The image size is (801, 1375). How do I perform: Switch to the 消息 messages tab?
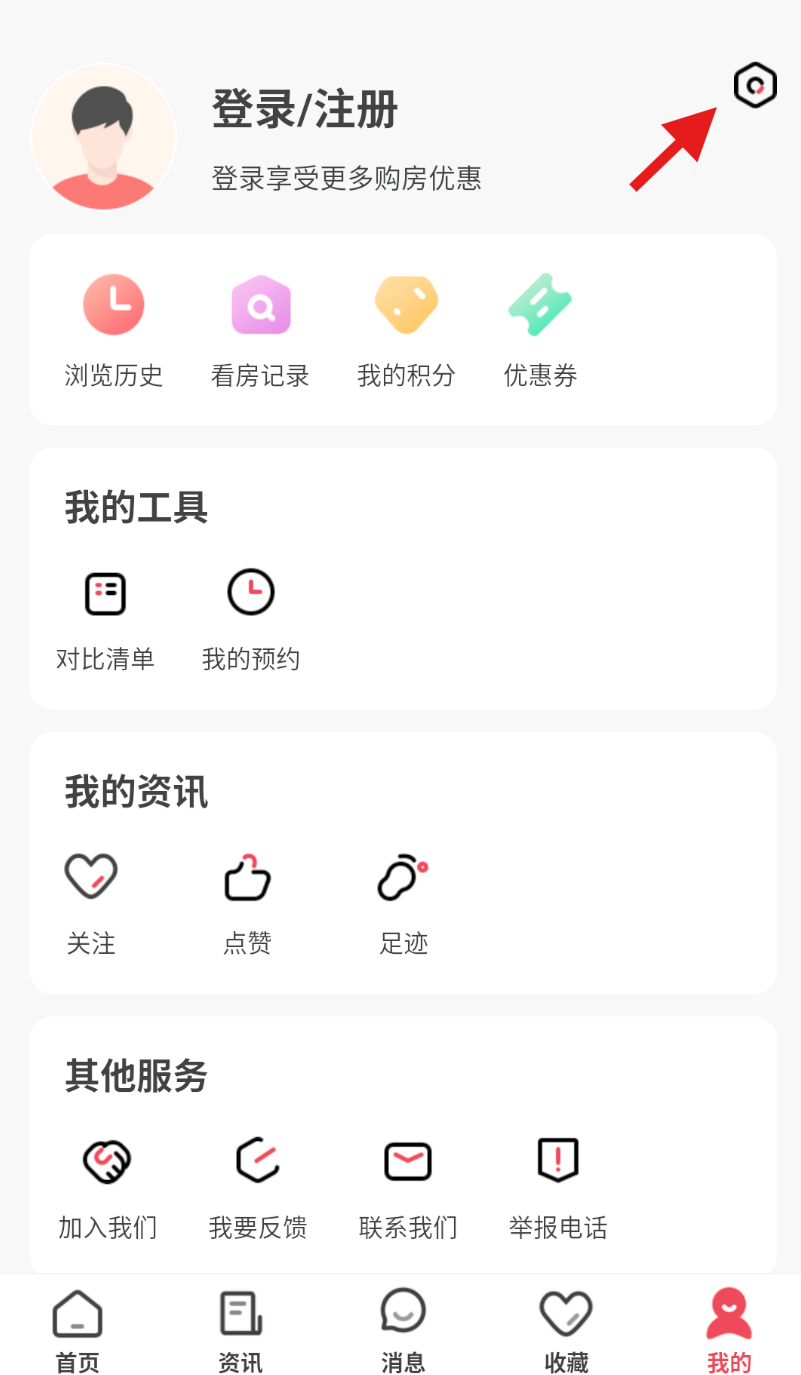click(403, 1330)
